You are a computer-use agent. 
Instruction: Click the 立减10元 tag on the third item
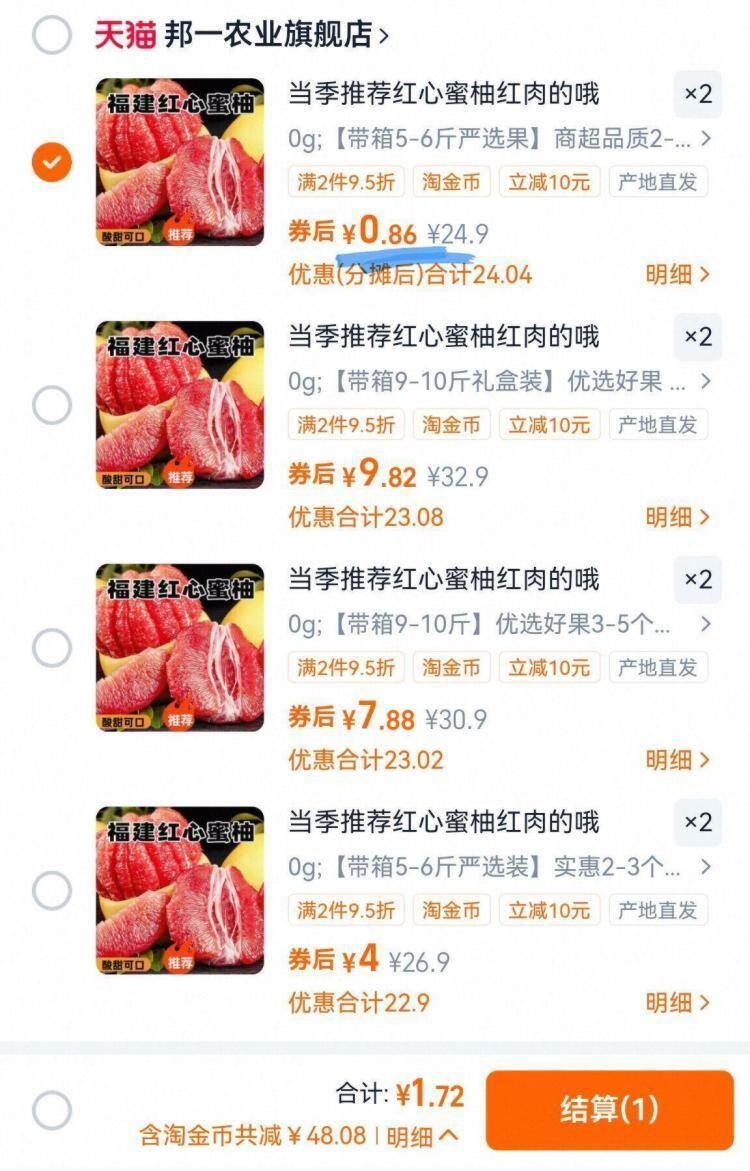click(548, 667)
